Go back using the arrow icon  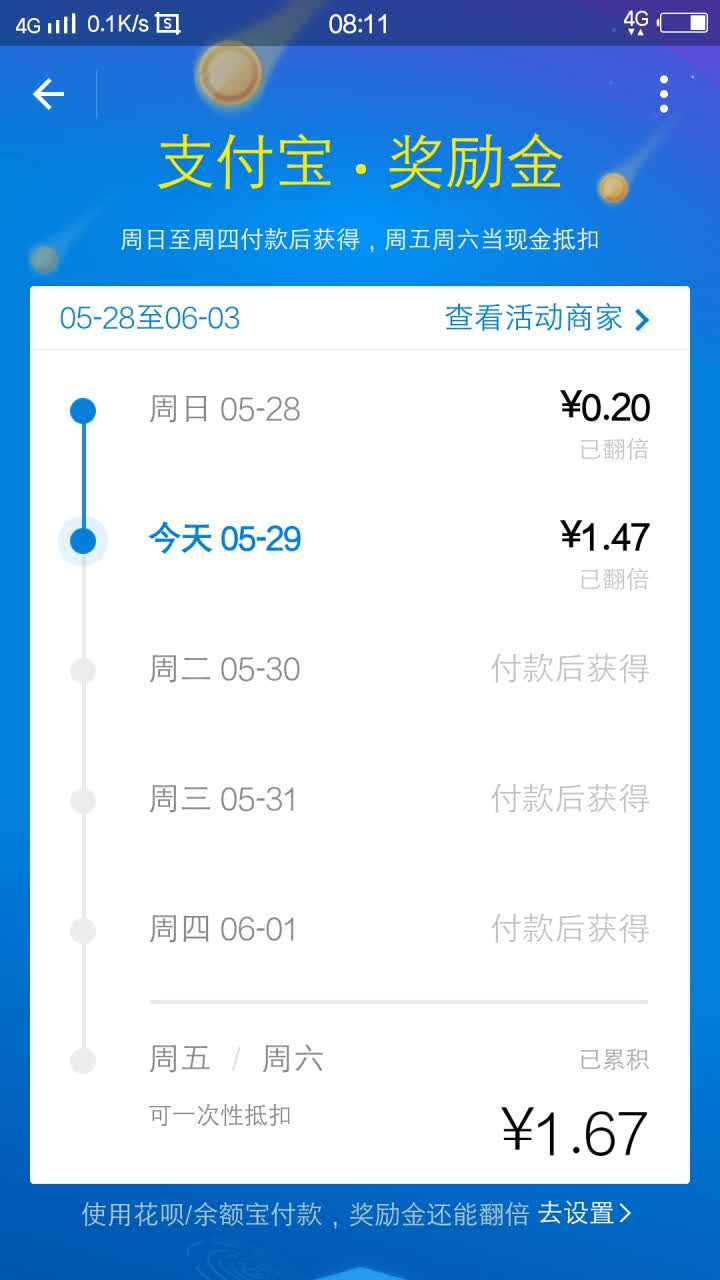click(48, 94)
